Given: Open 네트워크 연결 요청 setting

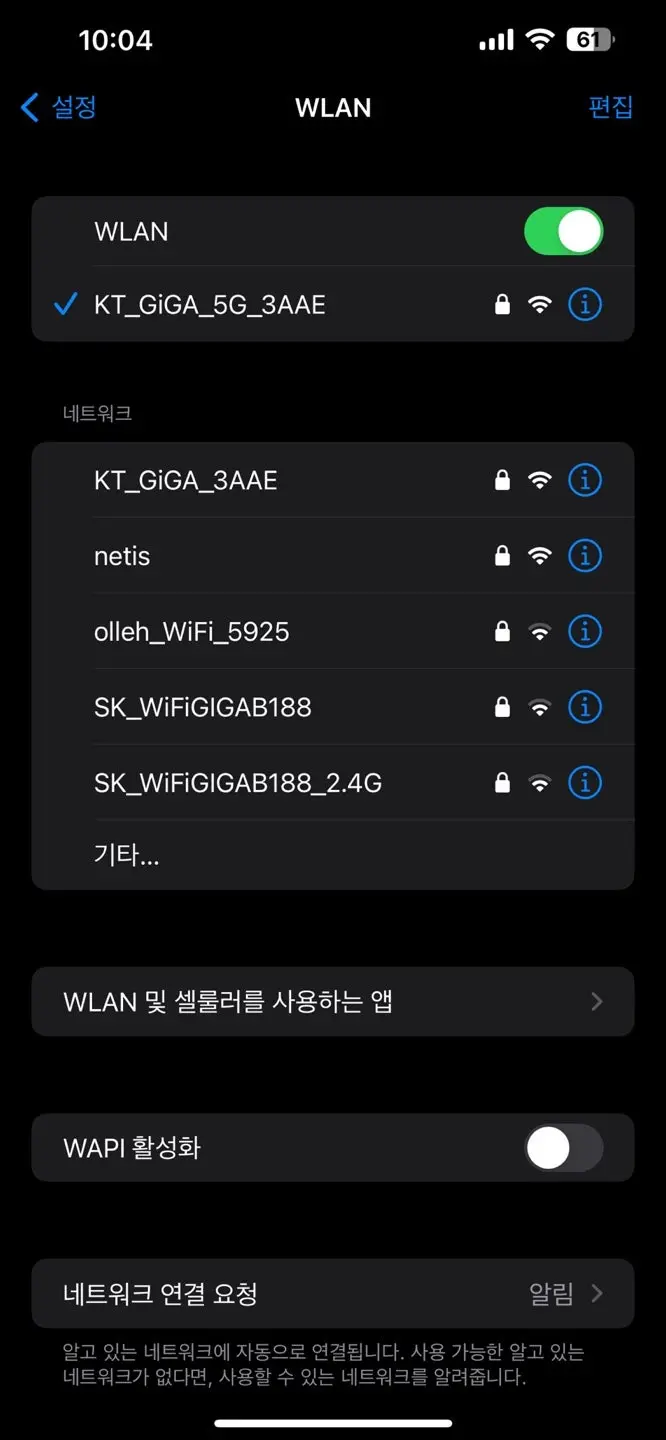Looking at the screenshot, I should pyautogui.click(x=333, y=1294).
